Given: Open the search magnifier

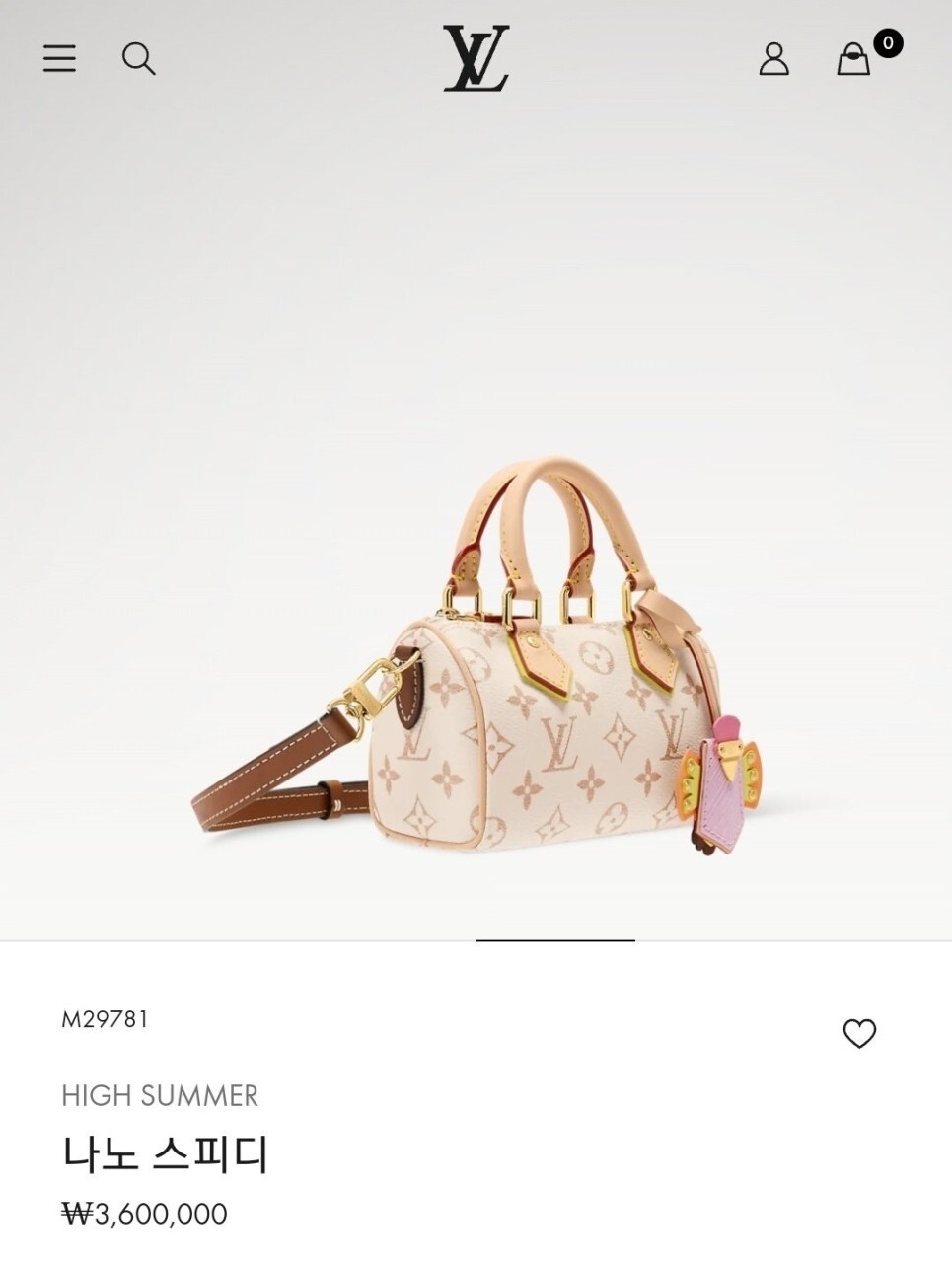Looking at the screenshot, I should pyautogui.click(x=139, y=59).
